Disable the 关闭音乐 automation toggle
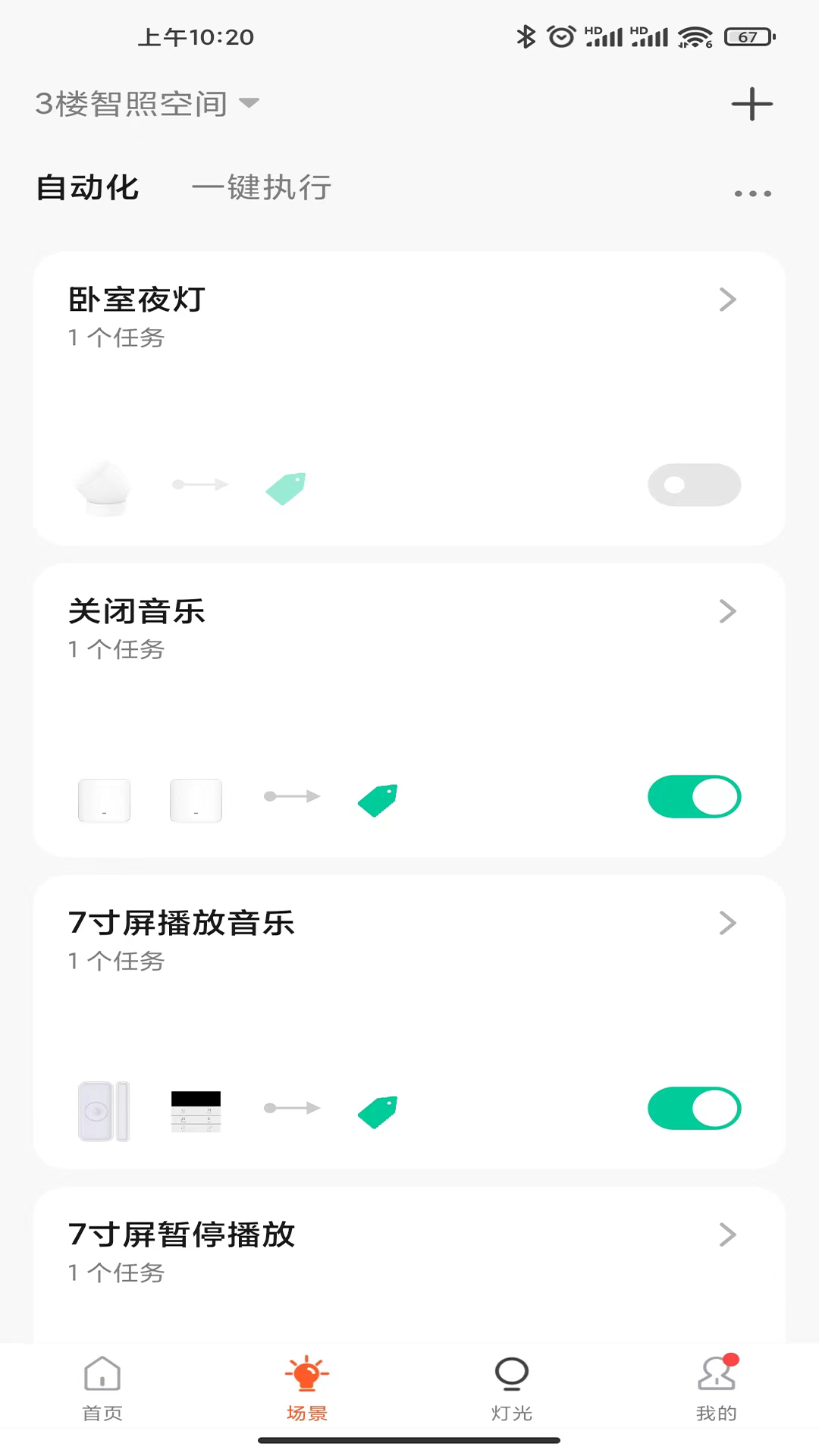The height and width of the screenshot is (1456, 819). [x=694, y=796]
